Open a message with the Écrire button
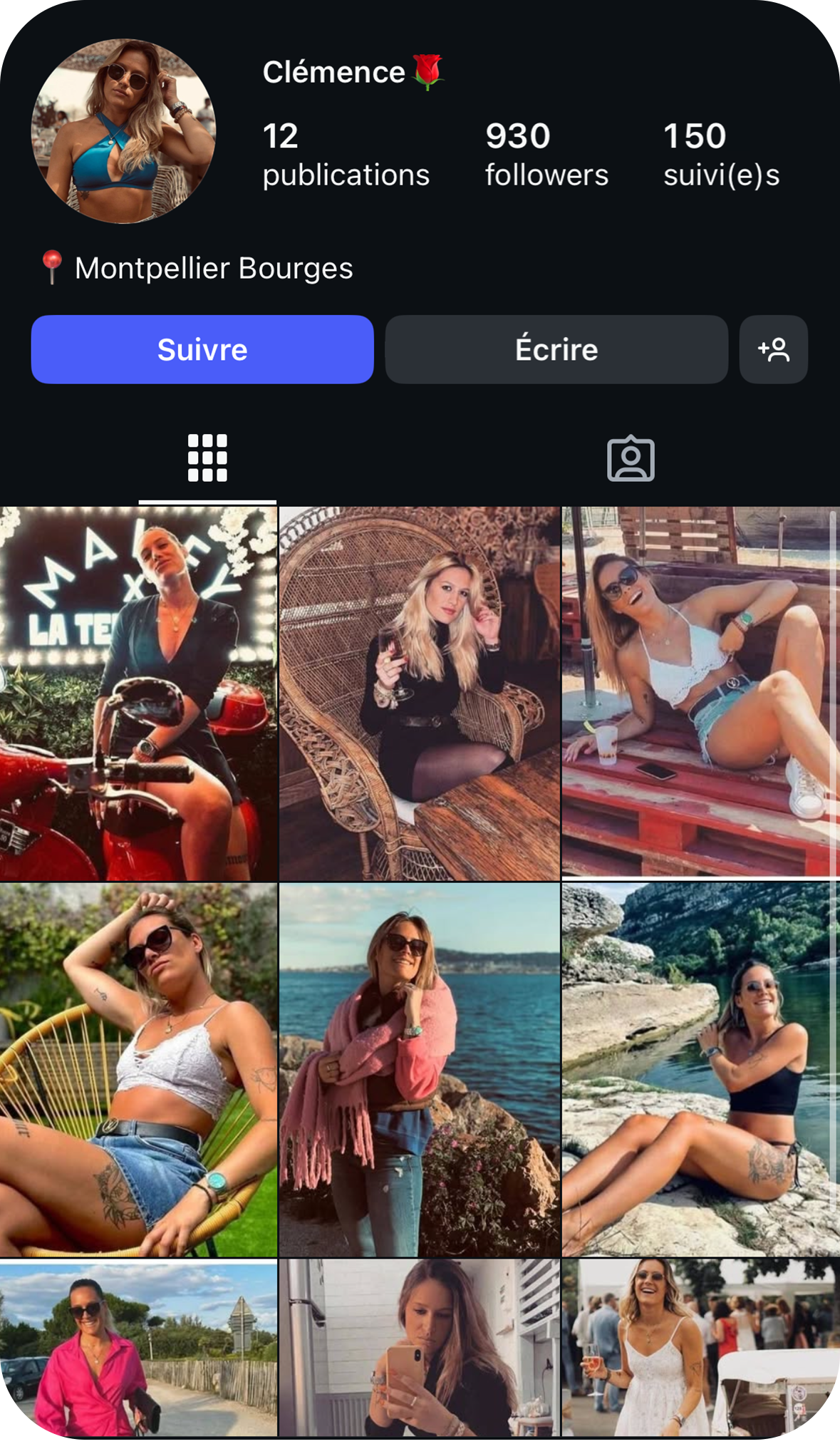Screen dimensions: 840x1444 [x=556, y=350]
